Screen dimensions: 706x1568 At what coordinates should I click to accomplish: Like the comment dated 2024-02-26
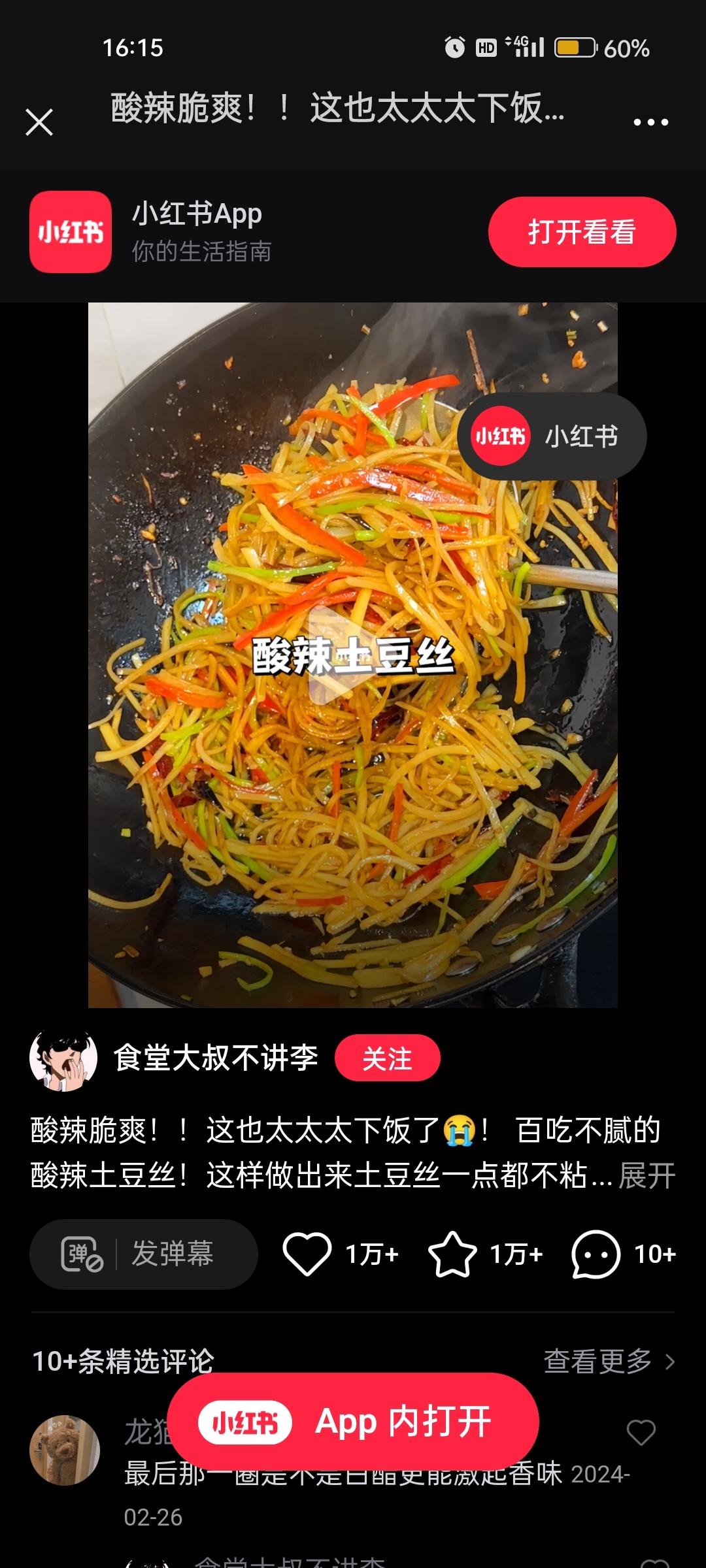pos(641,1433)
